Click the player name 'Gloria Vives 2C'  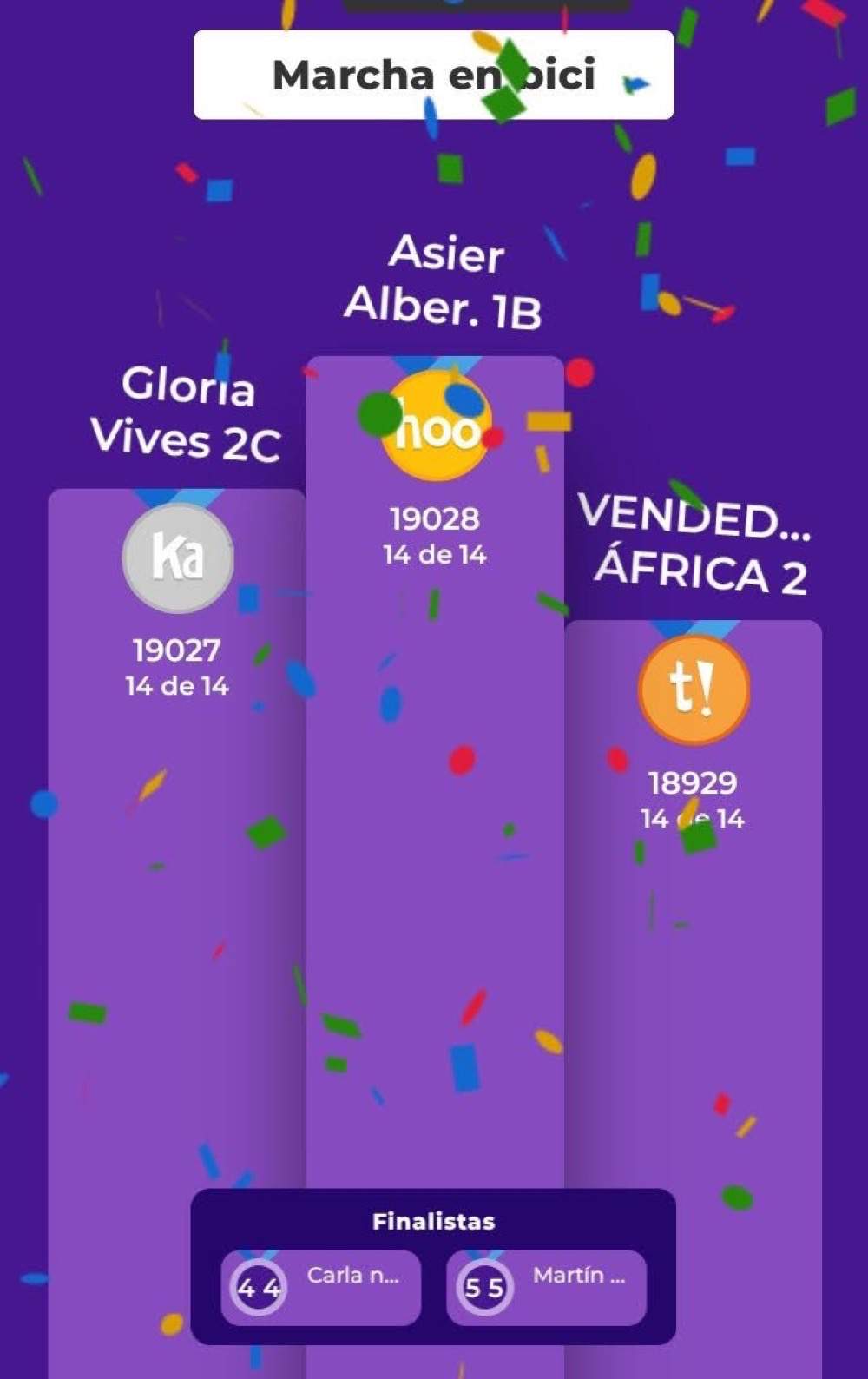[x=185, y=417]
